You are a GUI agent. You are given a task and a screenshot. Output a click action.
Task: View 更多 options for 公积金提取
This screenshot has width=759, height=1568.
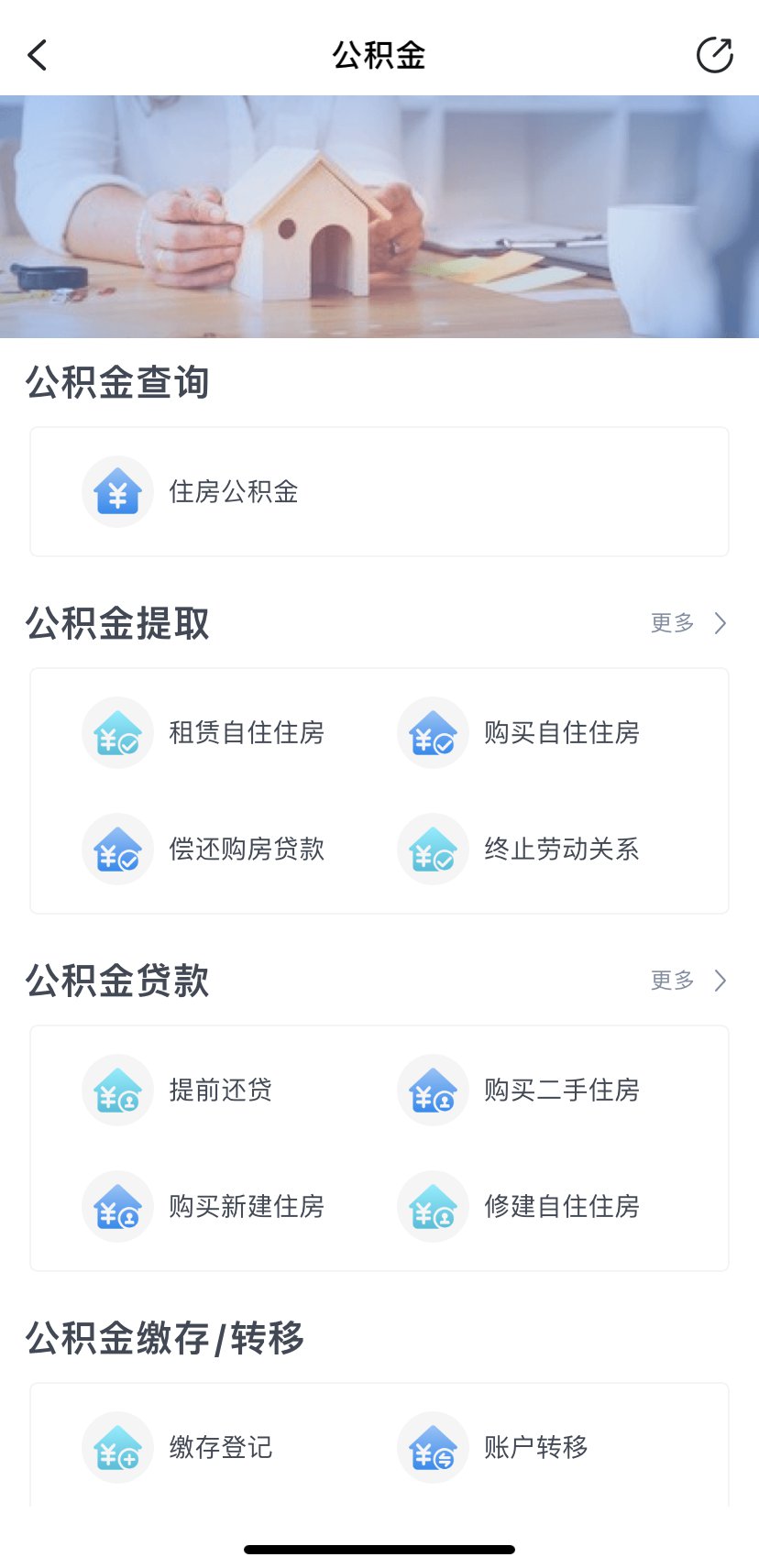[688, 623]
